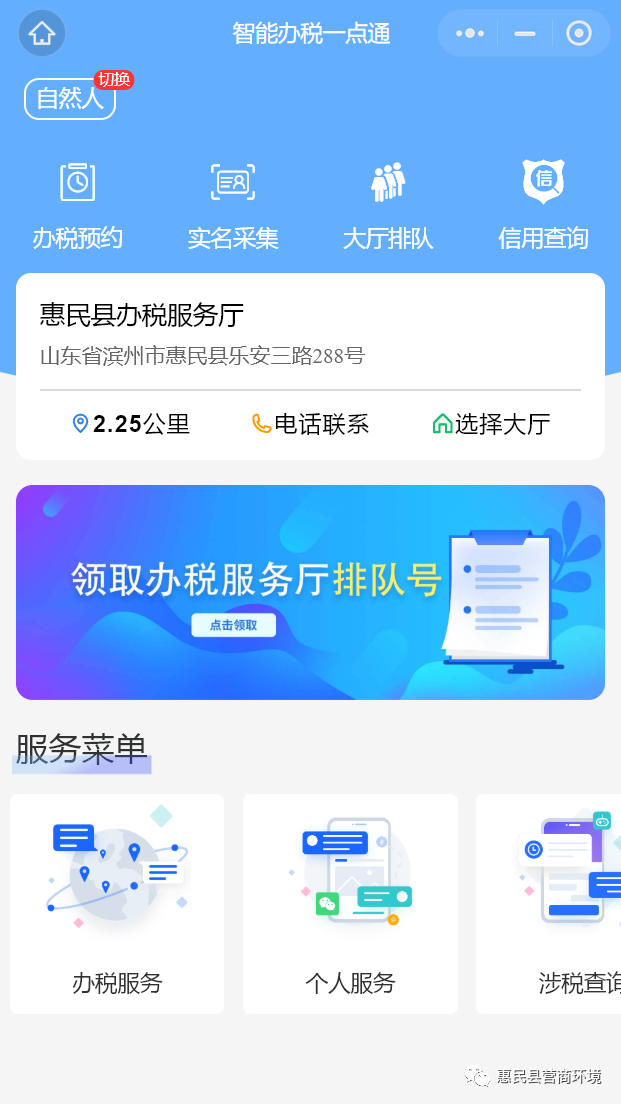Close the mini program with the circle icon
Image resolution: width=621 pixels, height=1104 pixels.
click(579, 33)
